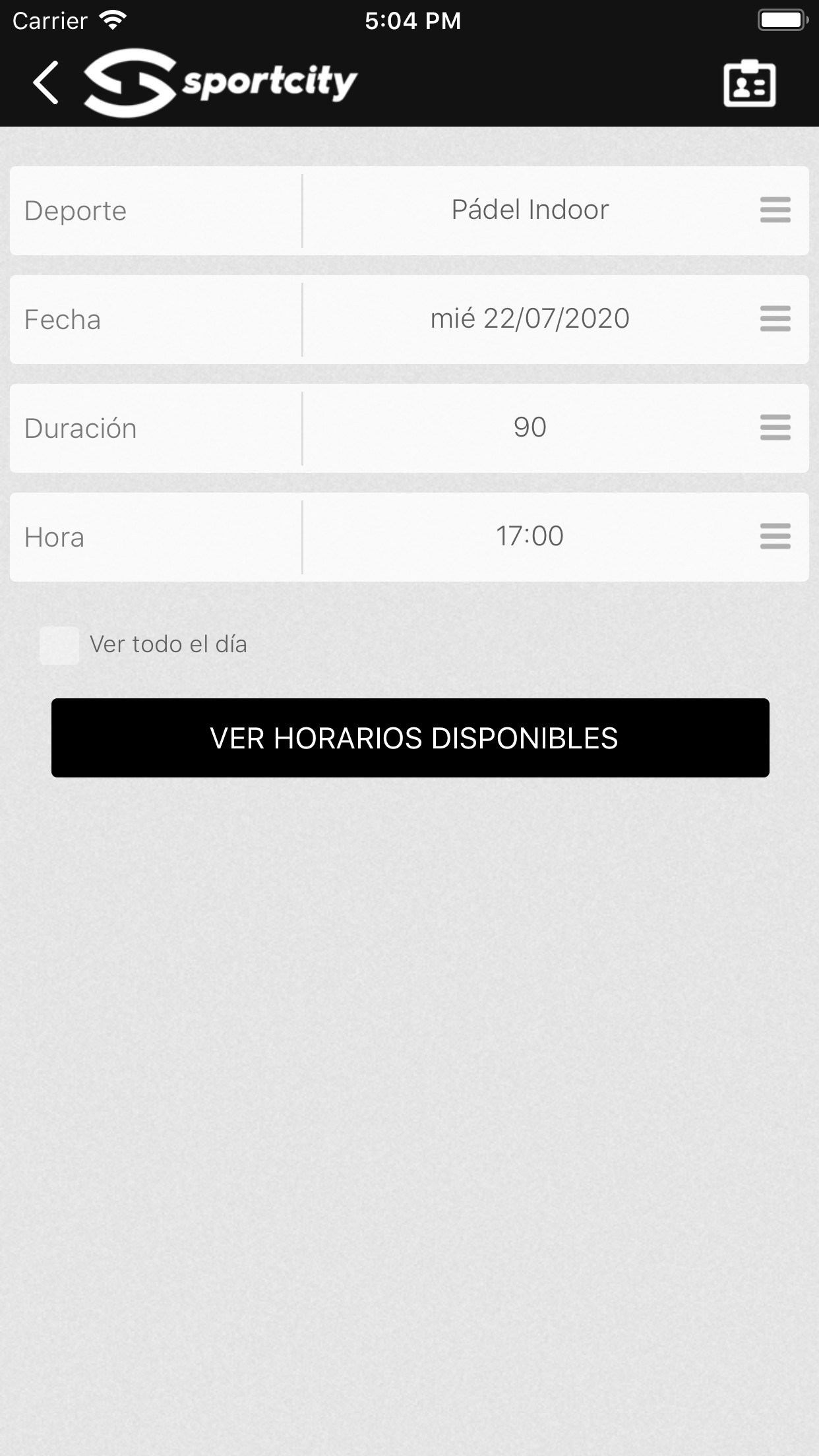Check the Ver todo el día box
Viewport: 819px width, 1456px height.
[x=59, y=645]
